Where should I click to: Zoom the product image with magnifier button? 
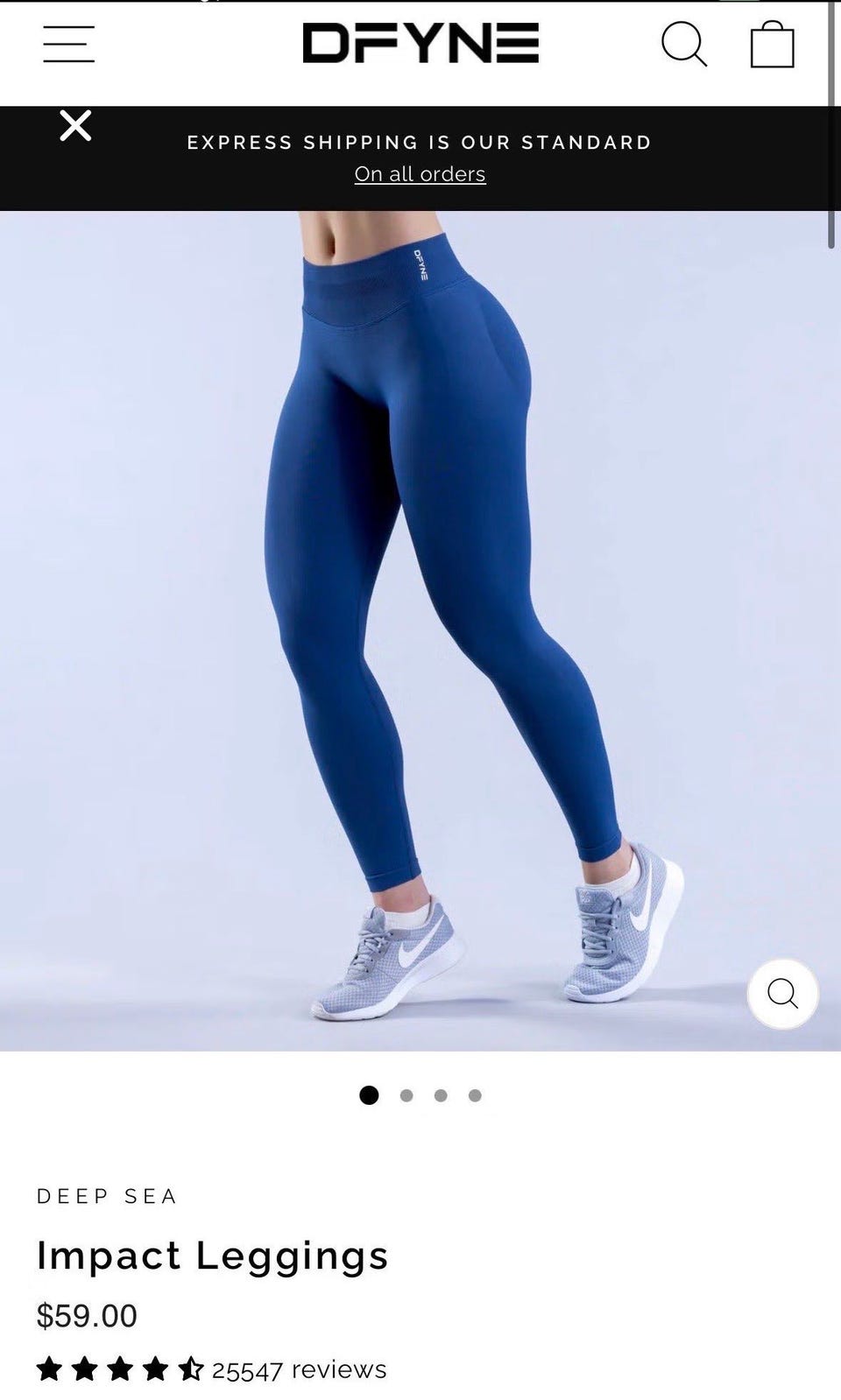[782, 994]
